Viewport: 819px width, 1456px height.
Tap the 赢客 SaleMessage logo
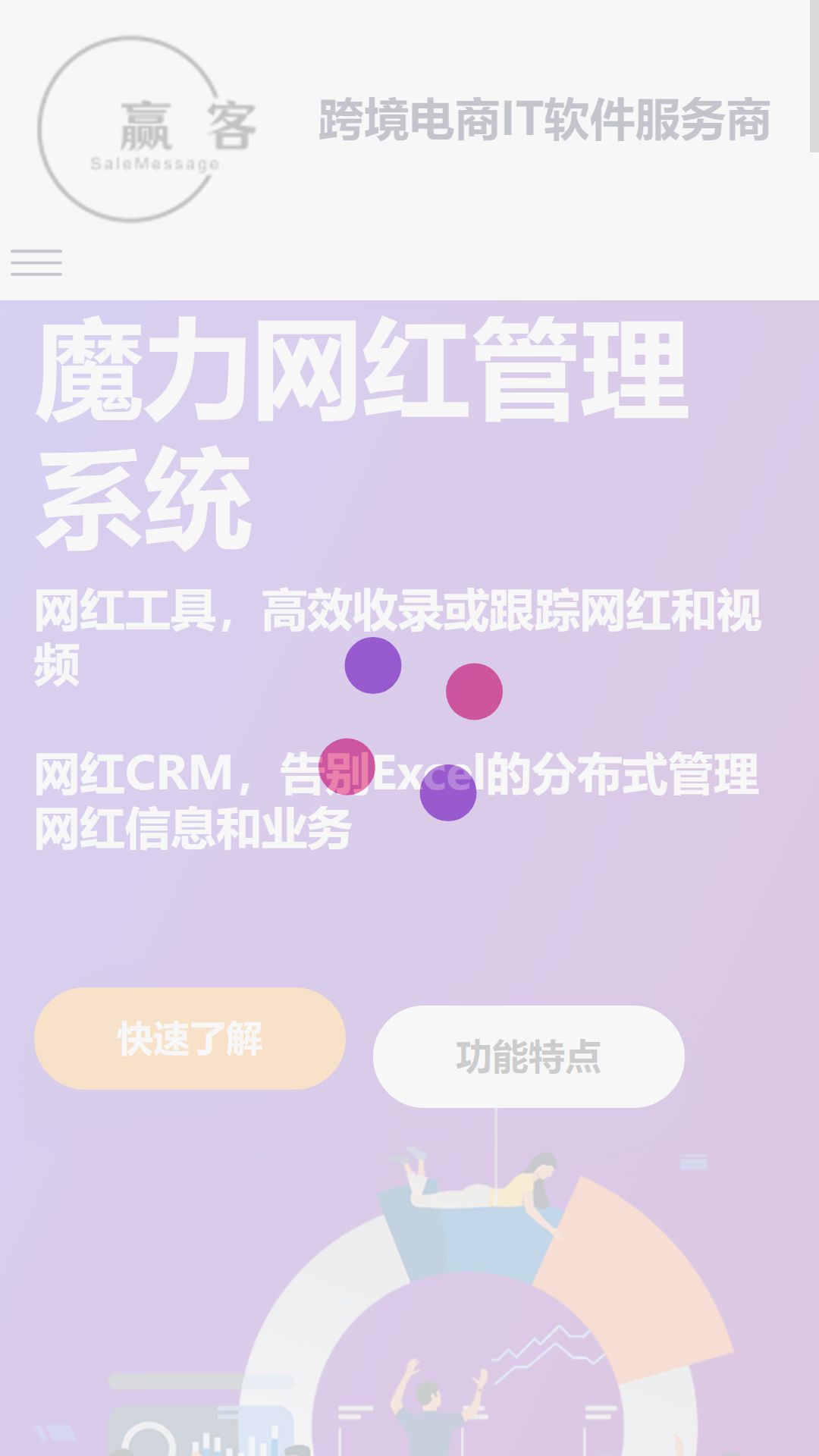coord(148,130)
